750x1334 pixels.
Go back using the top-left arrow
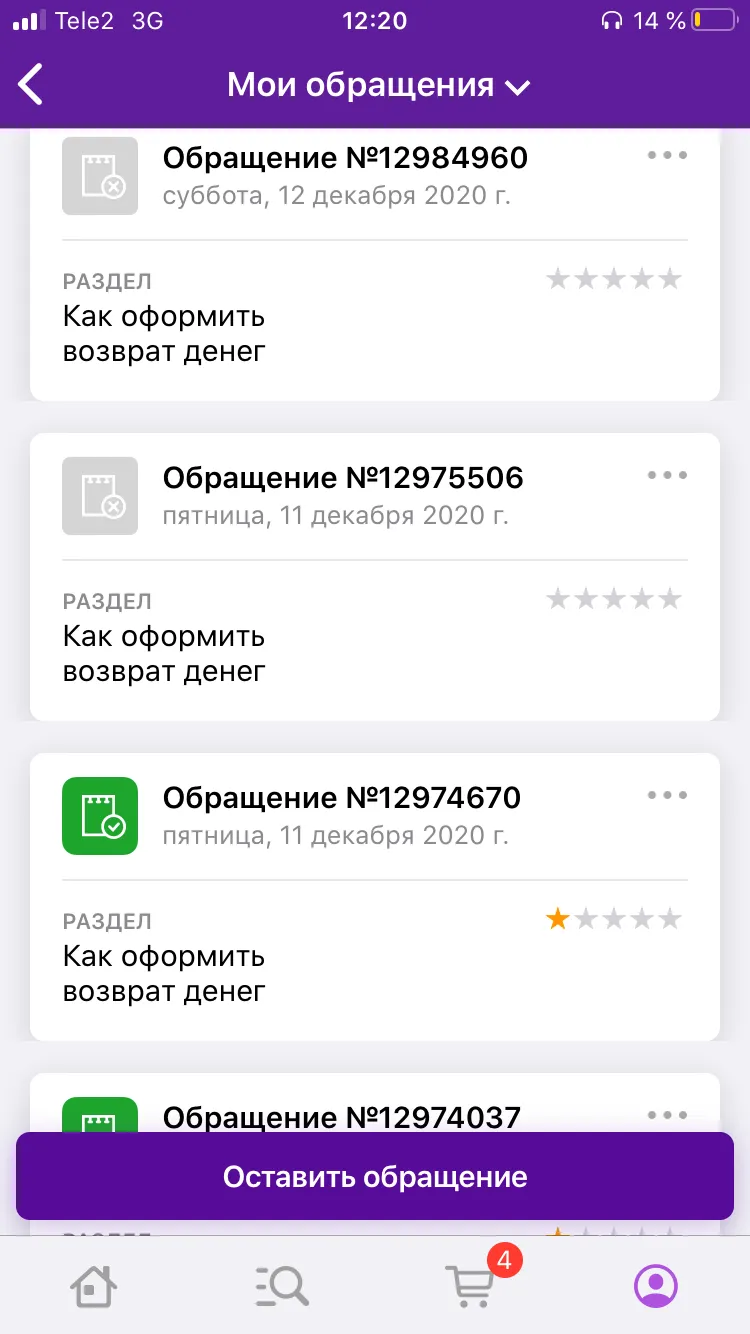point(31,84)
